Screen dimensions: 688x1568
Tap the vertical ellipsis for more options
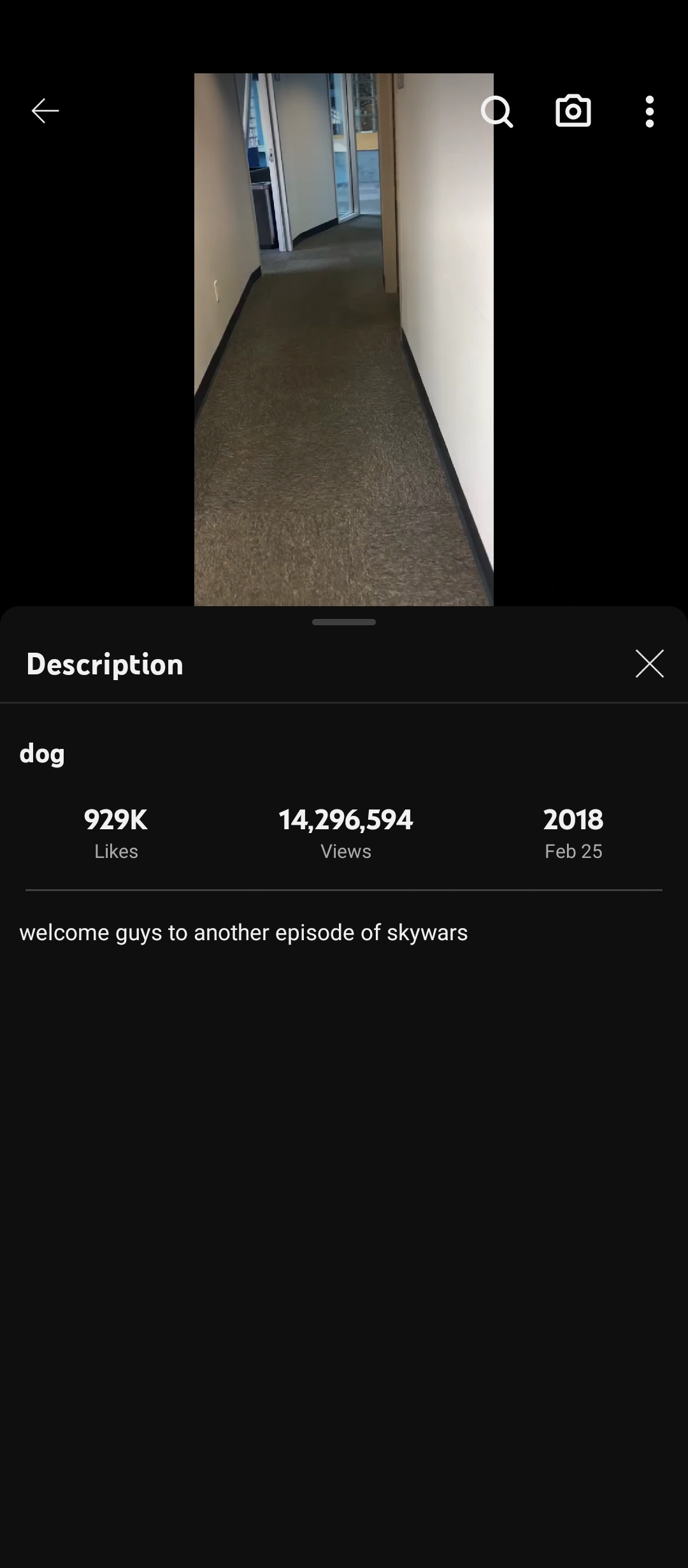coord(649,111)
